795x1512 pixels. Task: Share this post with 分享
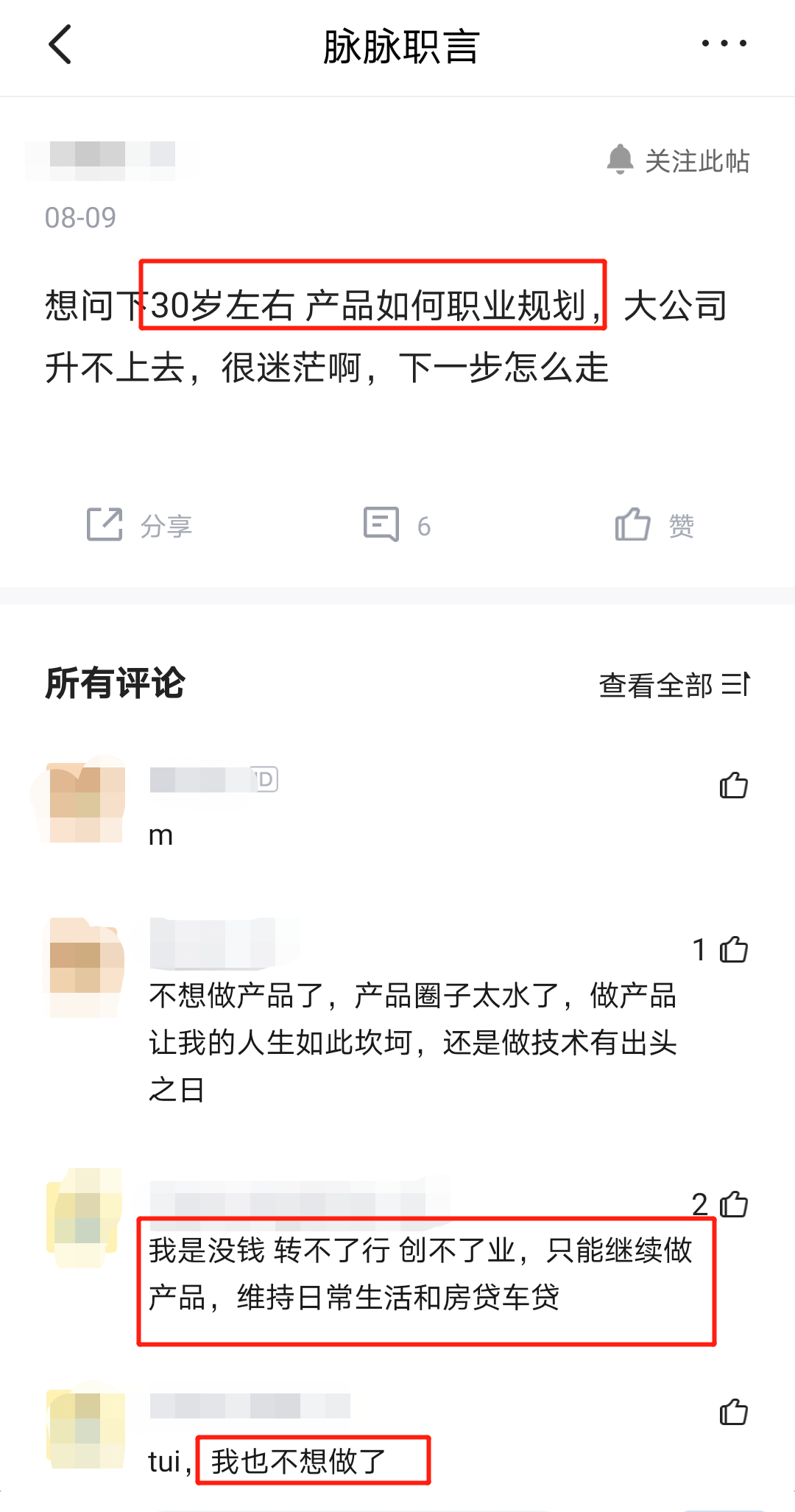[x=139, y=525]
